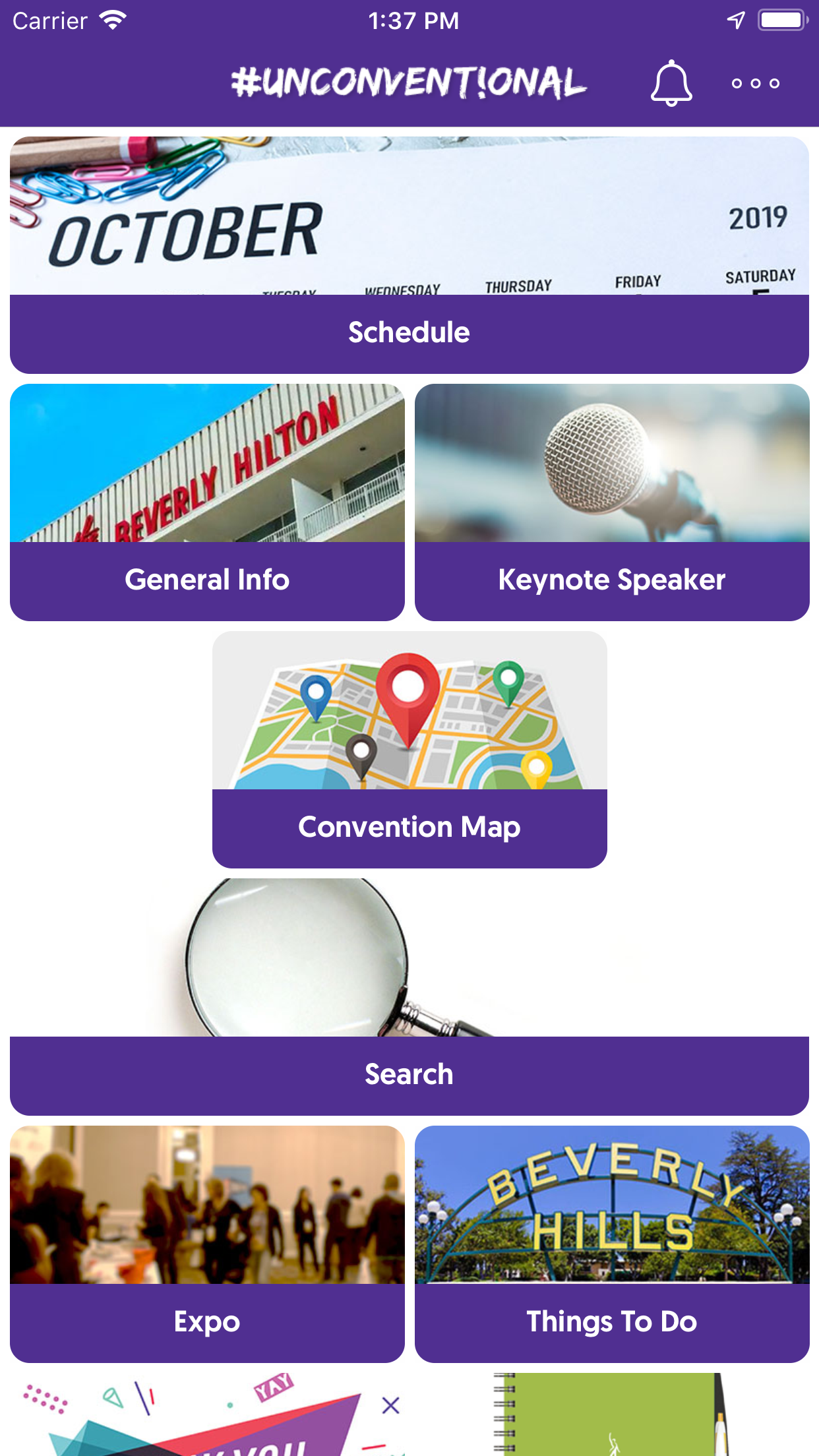Image resolution: width=819 pixels, height=1456 pixels.
Task: Open the Expo card
Action: (x=207, y=1244)
